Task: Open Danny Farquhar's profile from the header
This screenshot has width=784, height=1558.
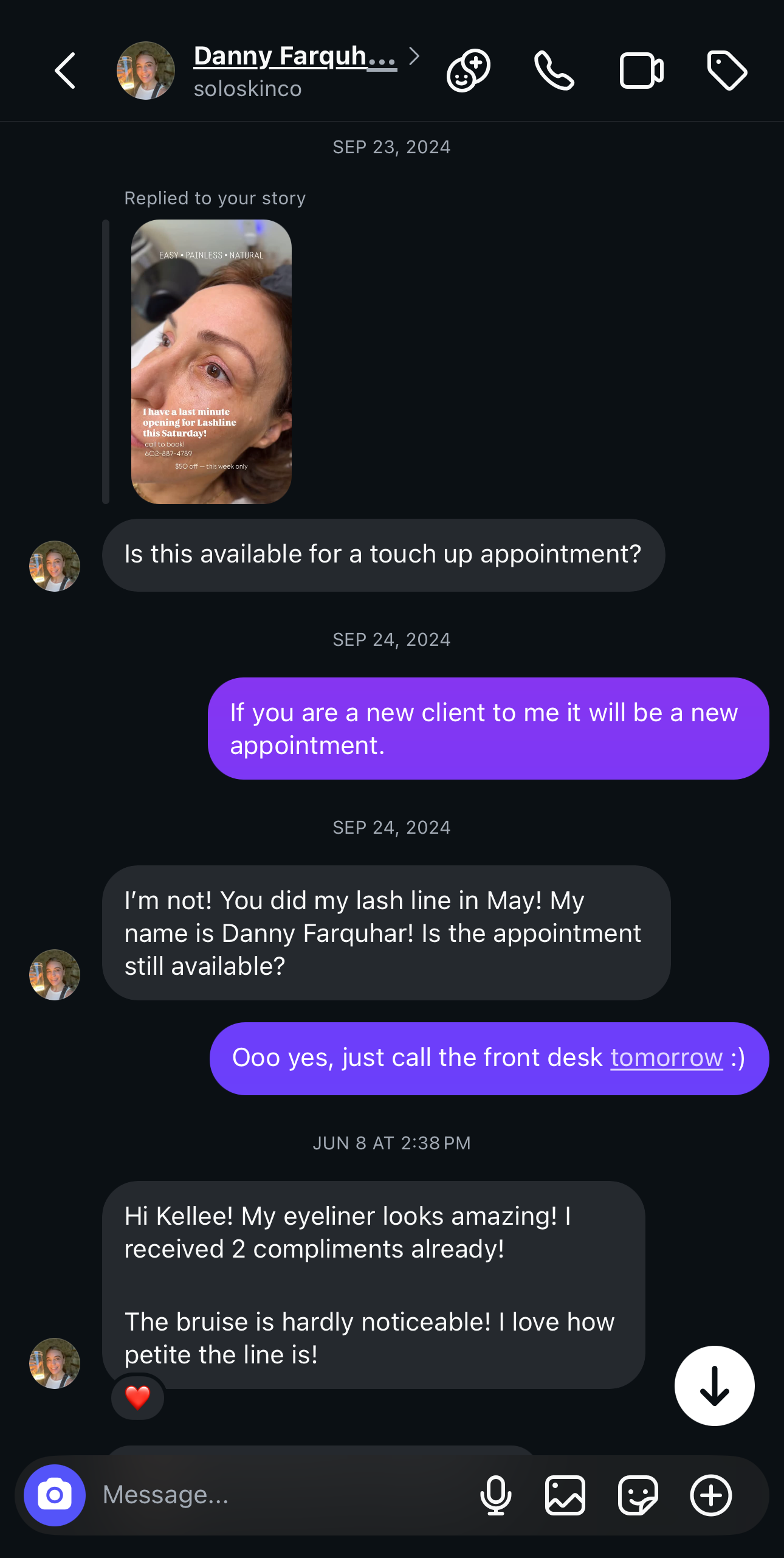Action: pyautogui.click(x=295, y=57)
